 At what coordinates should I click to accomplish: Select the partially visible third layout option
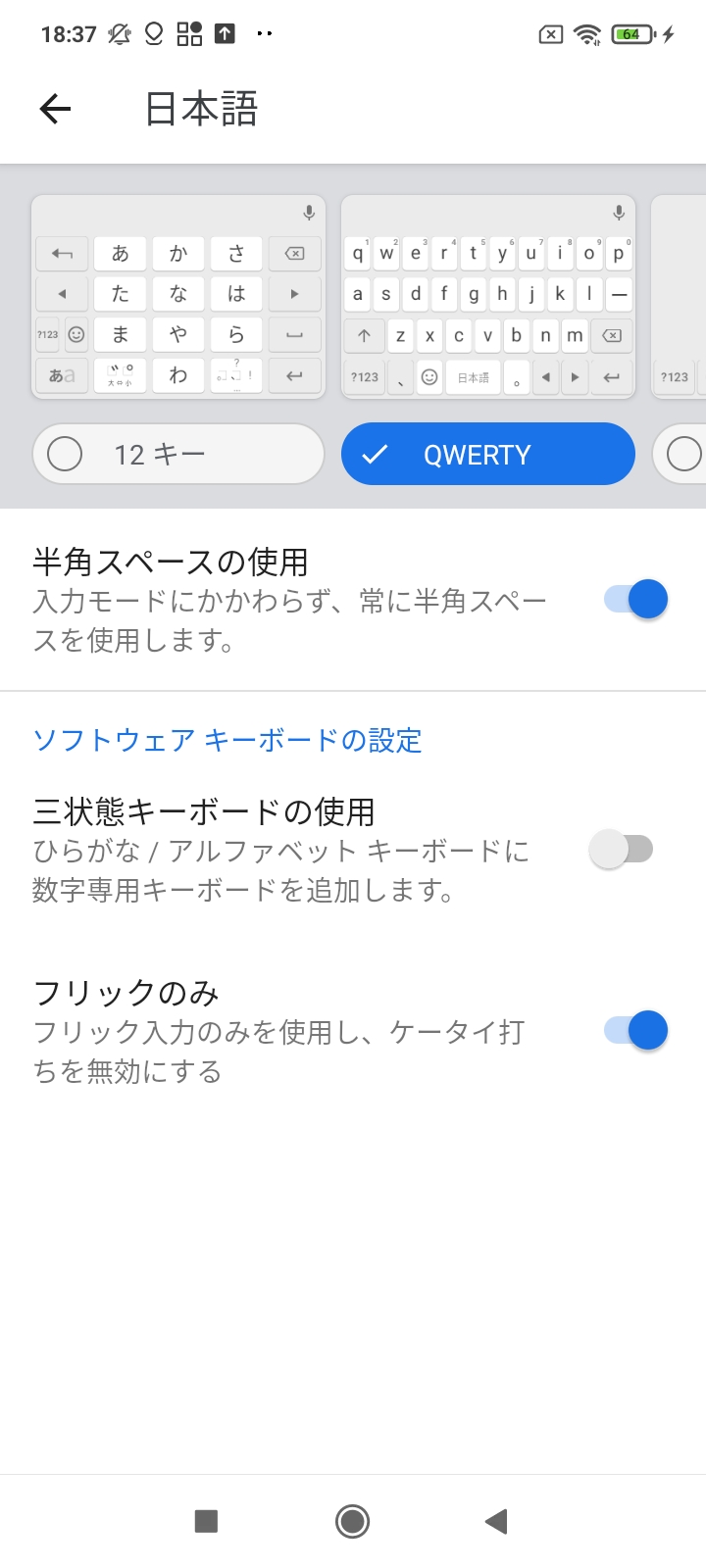click(681, 454)
